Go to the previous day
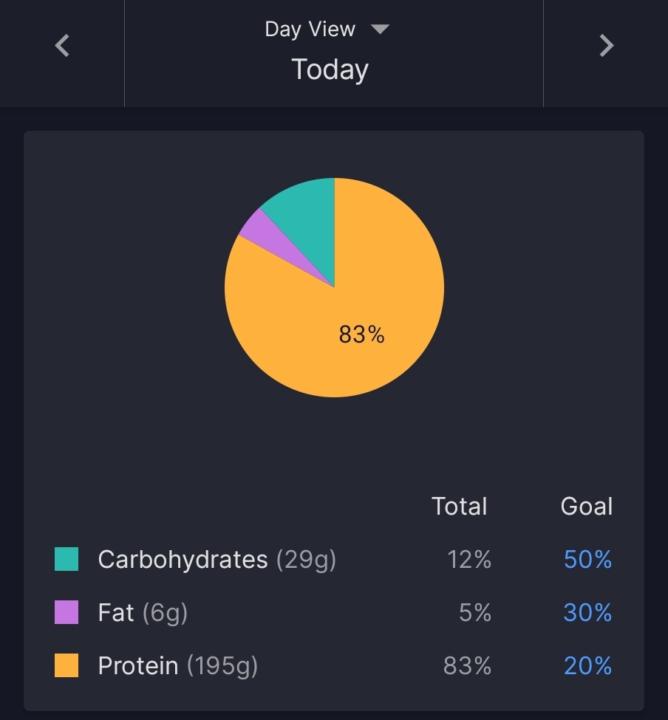 [62, 45]
